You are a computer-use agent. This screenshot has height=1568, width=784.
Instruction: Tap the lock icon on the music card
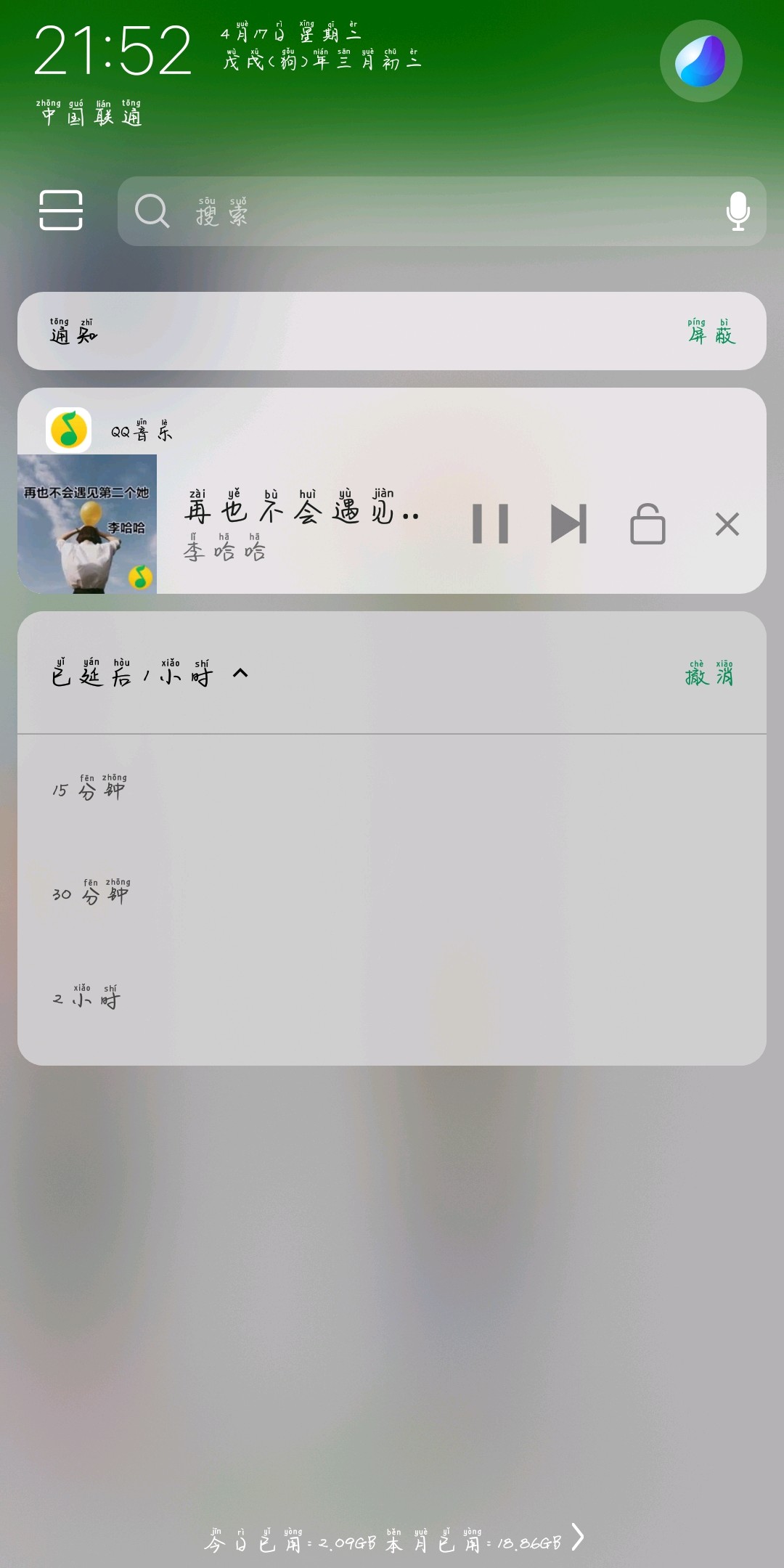coord(648,524)
